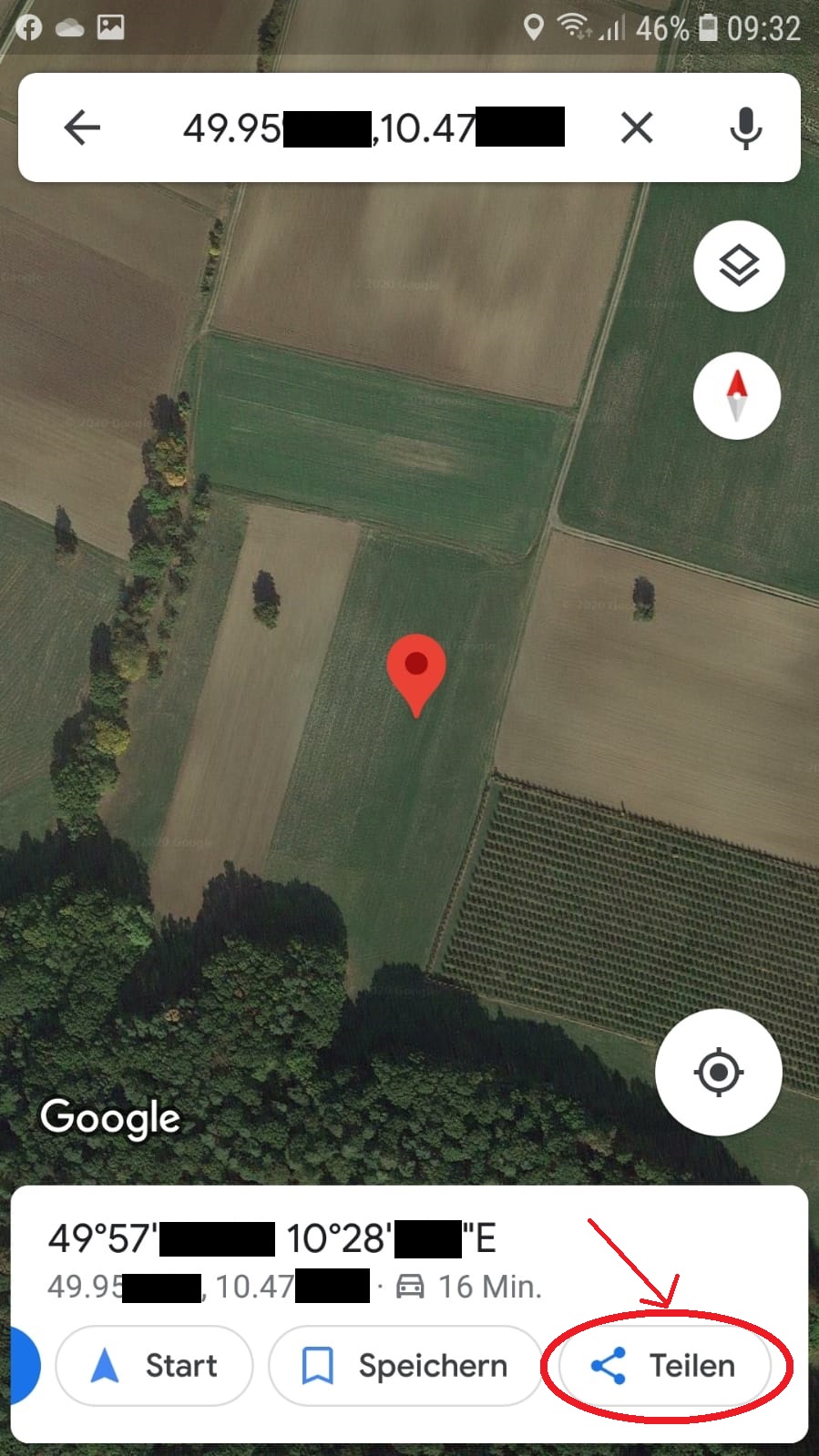
Task: Save this location with Speichern
Action: click(x=405, y=1365)
